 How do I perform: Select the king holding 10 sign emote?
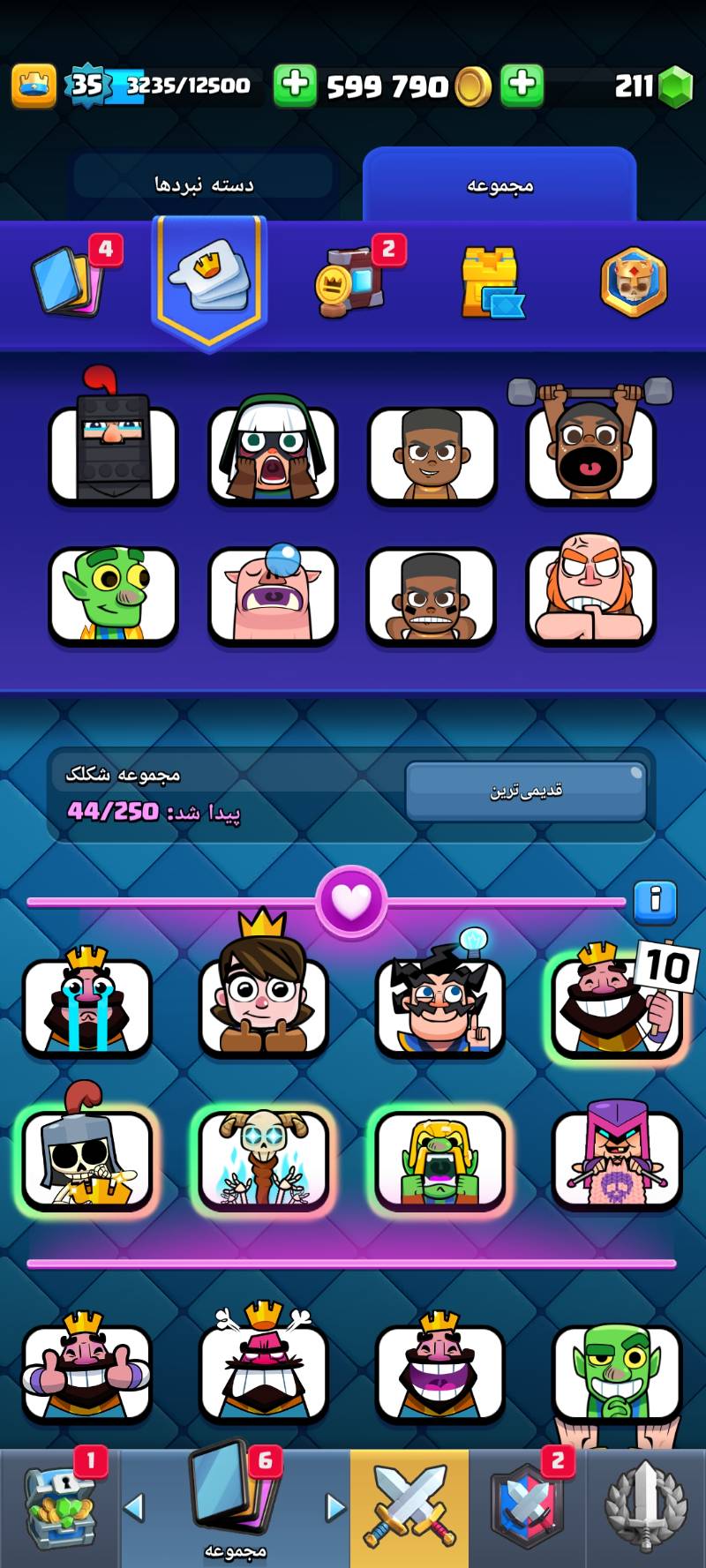point(616,1006)
